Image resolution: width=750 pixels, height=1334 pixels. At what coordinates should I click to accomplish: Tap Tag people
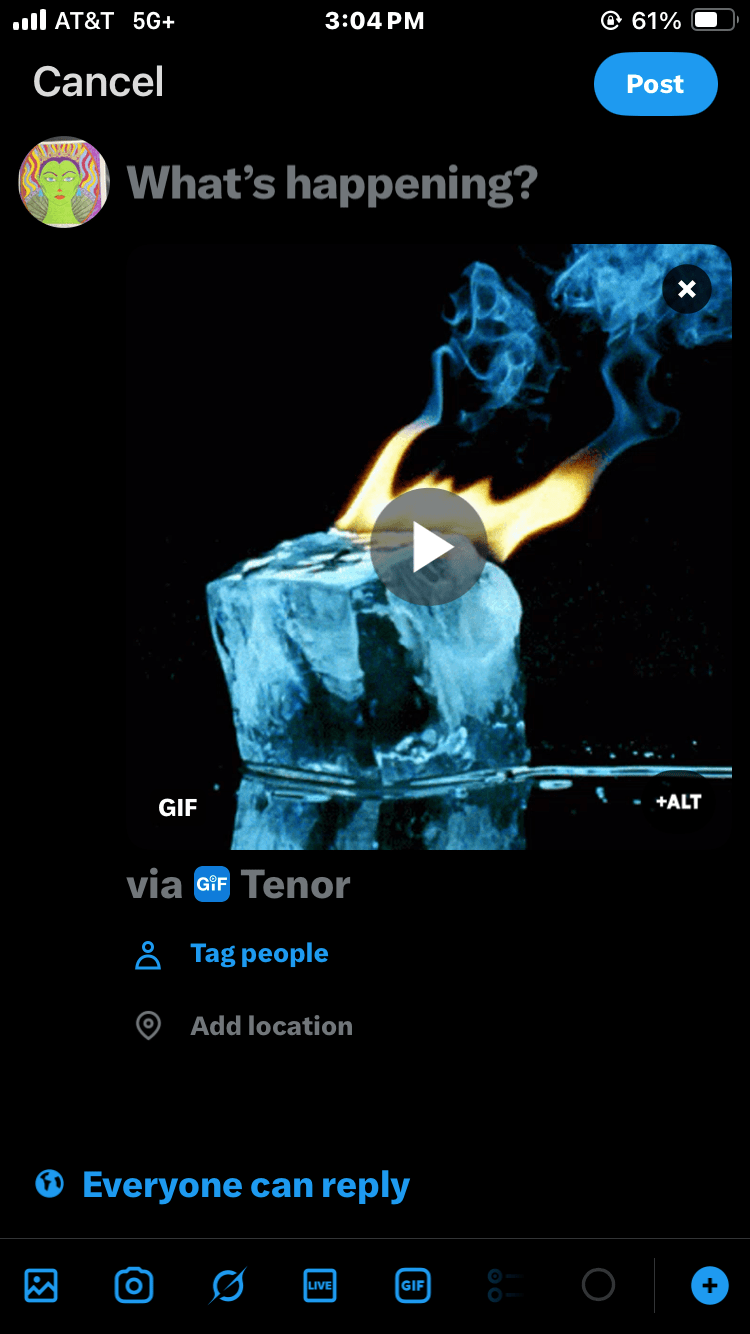click(x=258, y=954)
